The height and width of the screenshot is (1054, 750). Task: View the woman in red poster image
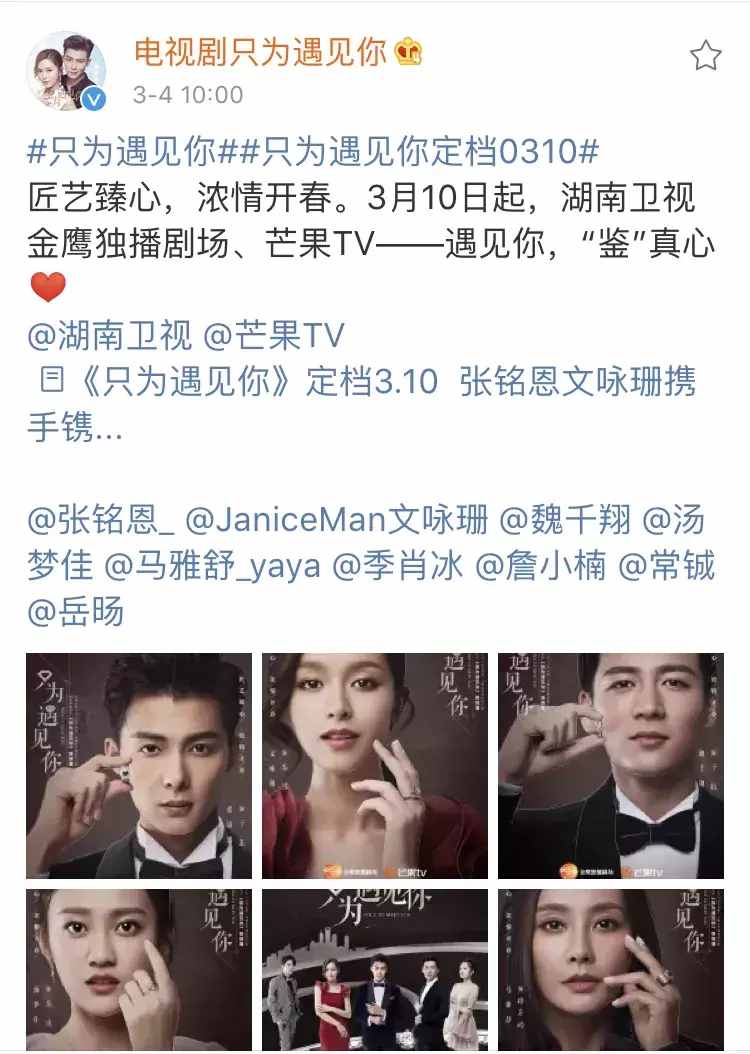tap(375, 765)
